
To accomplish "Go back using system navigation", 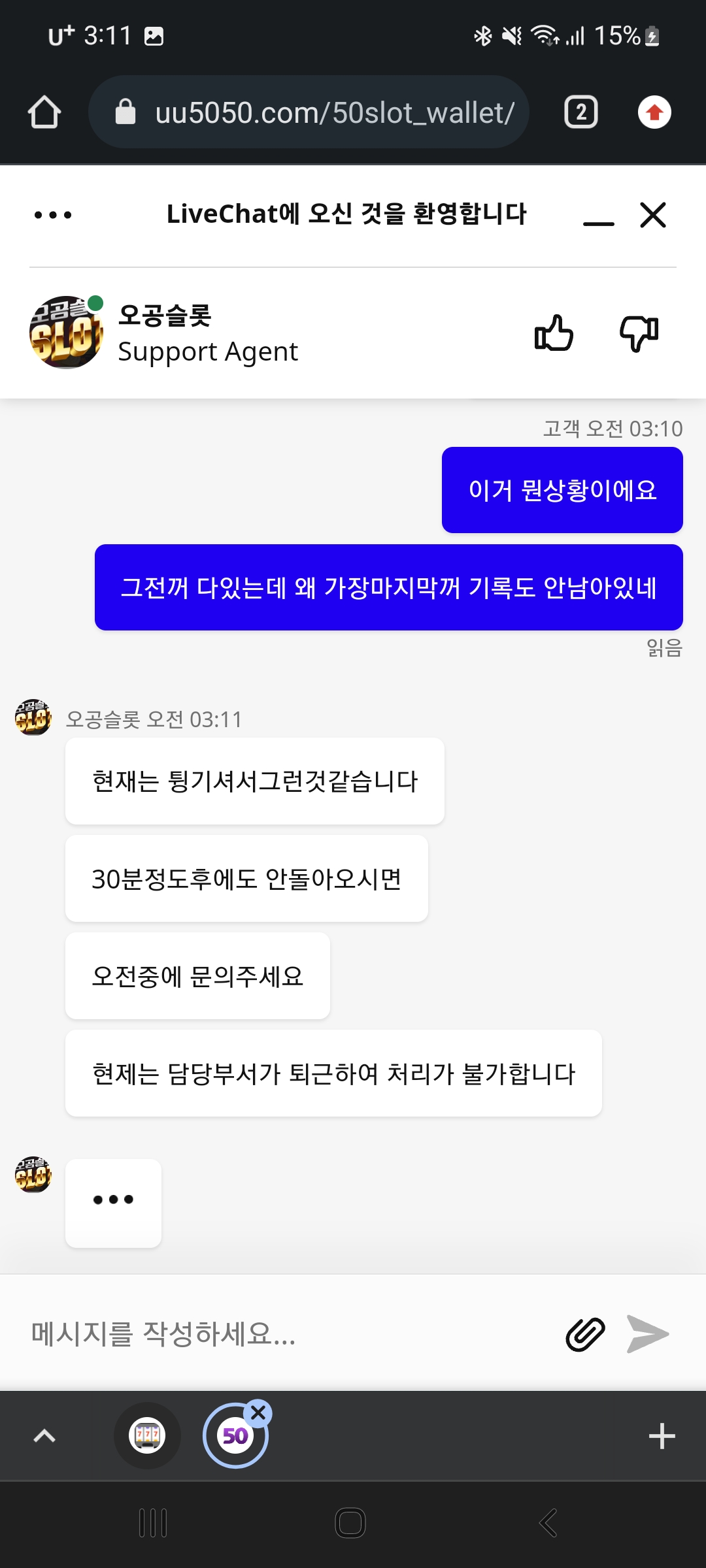I will (548, 1523).
